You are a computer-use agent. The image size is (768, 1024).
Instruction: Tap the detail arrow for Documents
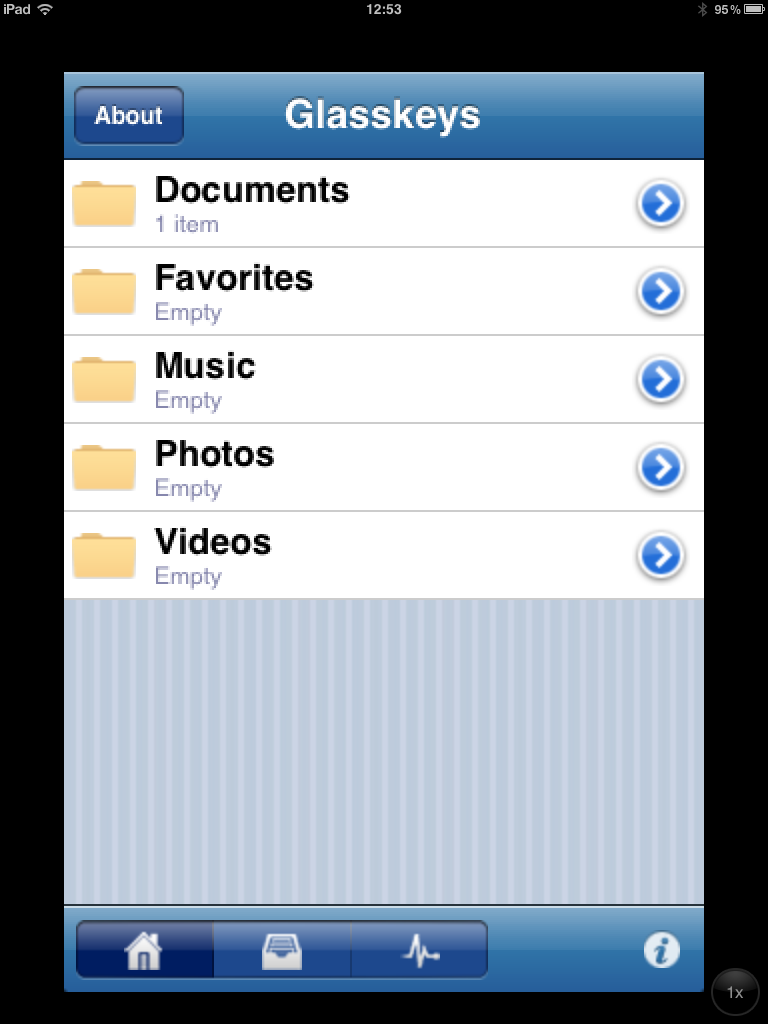pyautogui.click(x=660, y=204)
